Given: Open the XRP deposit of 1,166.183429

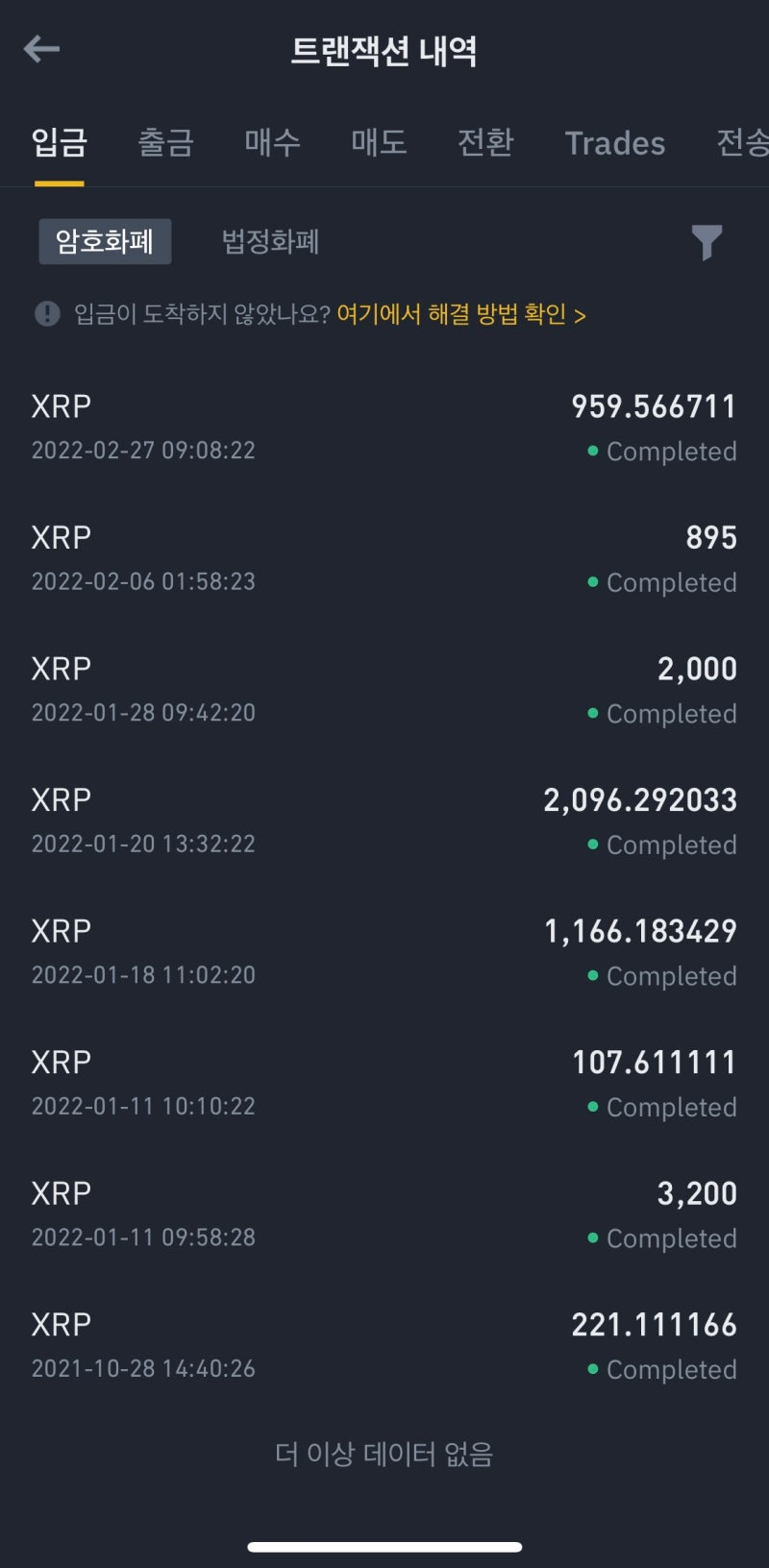Looking at the screenshot, I should 384,952.
